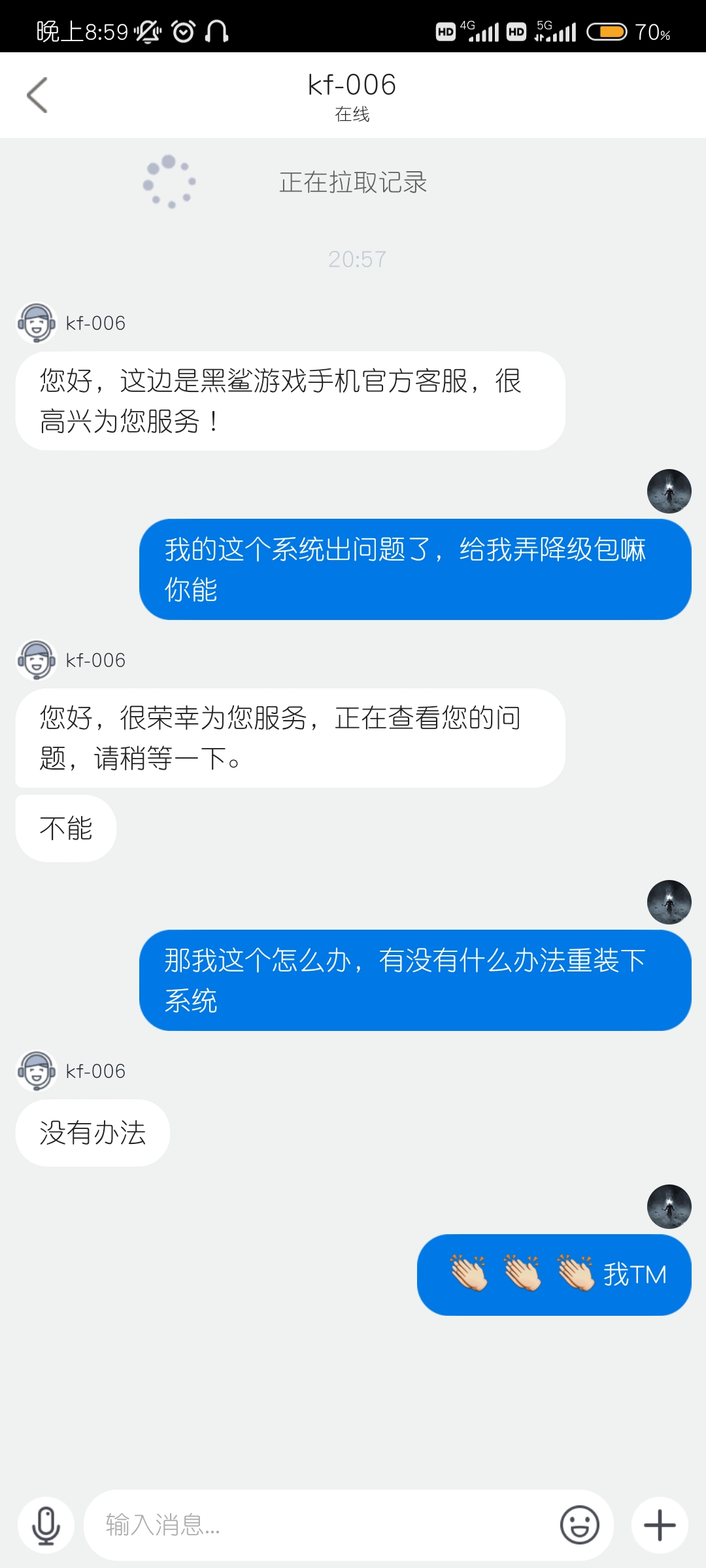
Task: Open the emoji picker
Action: point(579,1525)
